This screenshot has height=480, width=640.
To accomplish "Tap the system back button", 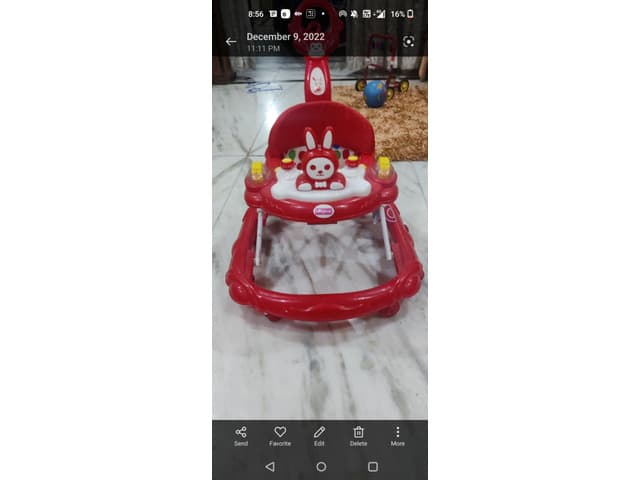I will (x=269, y=466).
